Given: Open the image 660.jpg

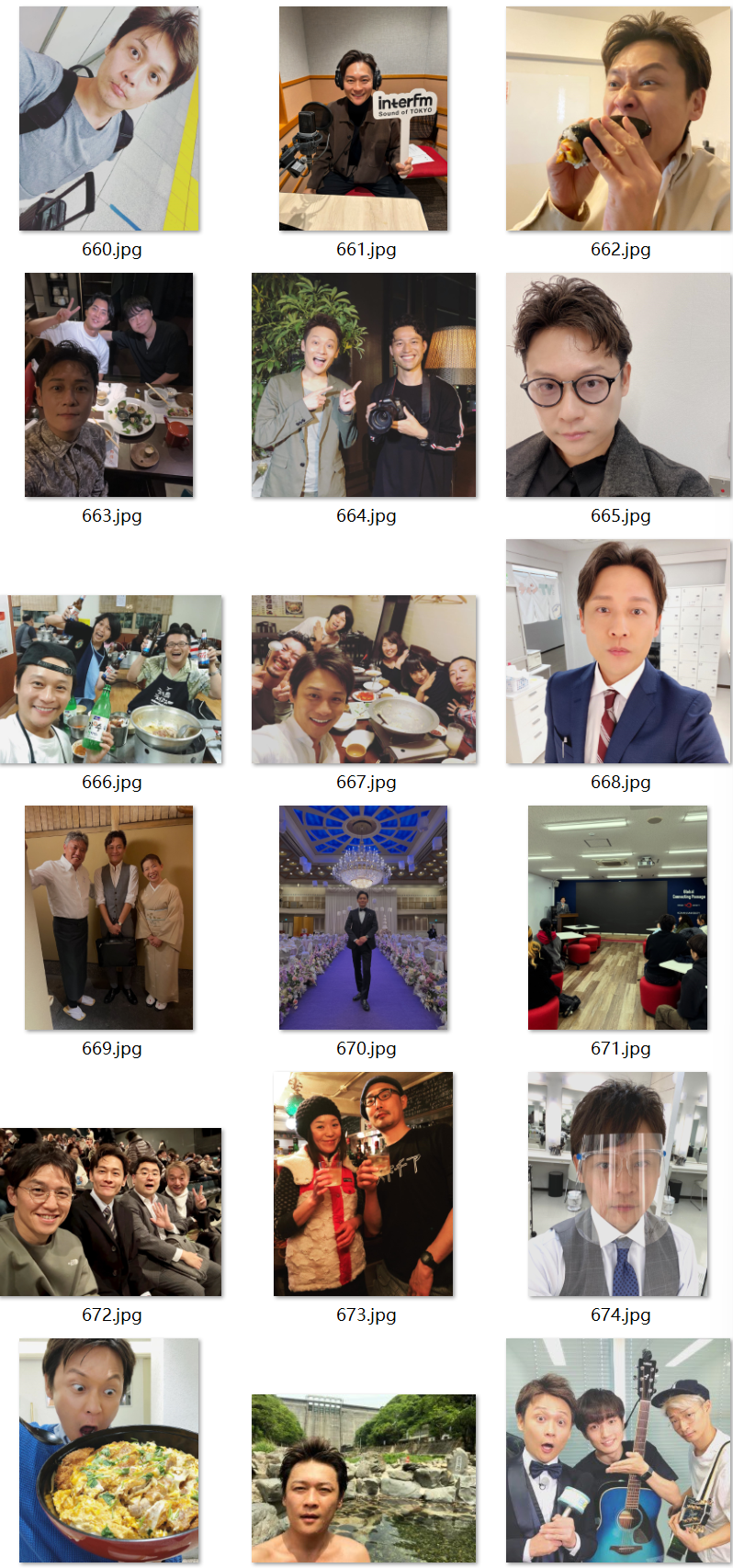Looking at the screenshot, I should click(x=109, y=118).
